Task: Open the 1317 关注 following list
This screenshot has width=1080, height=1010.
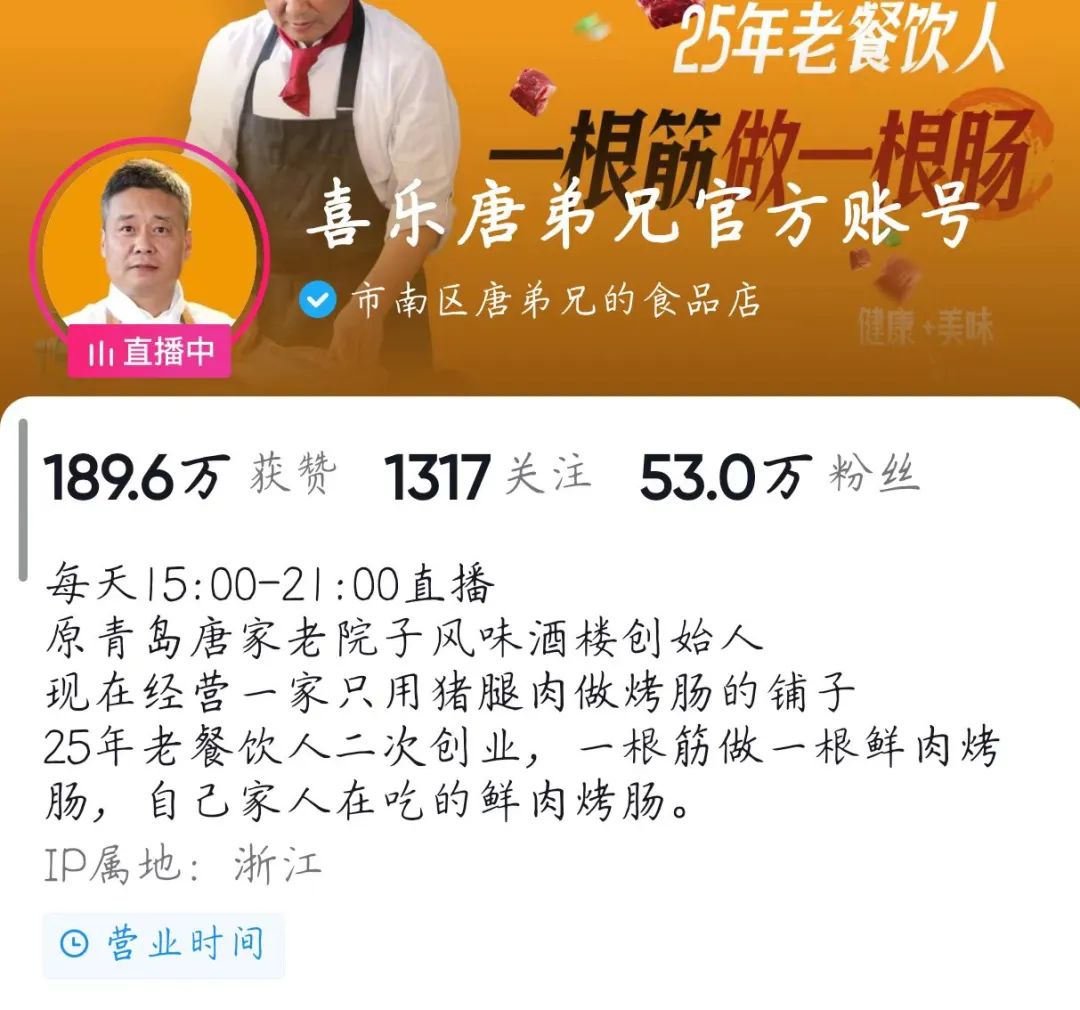Action: click(x=488, y=476)
